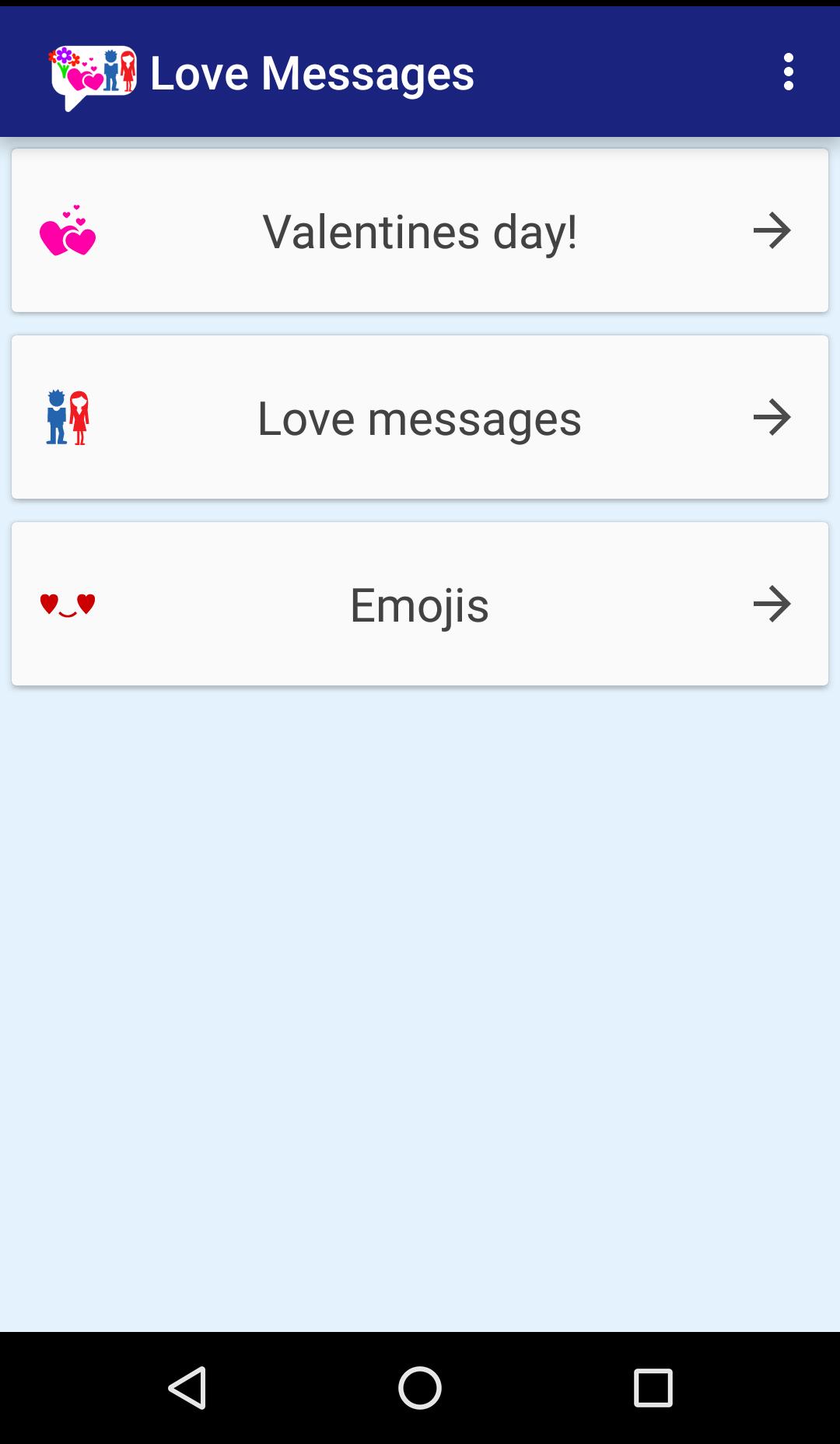
Task: Tap the system home button
Action: [420, 1387]
